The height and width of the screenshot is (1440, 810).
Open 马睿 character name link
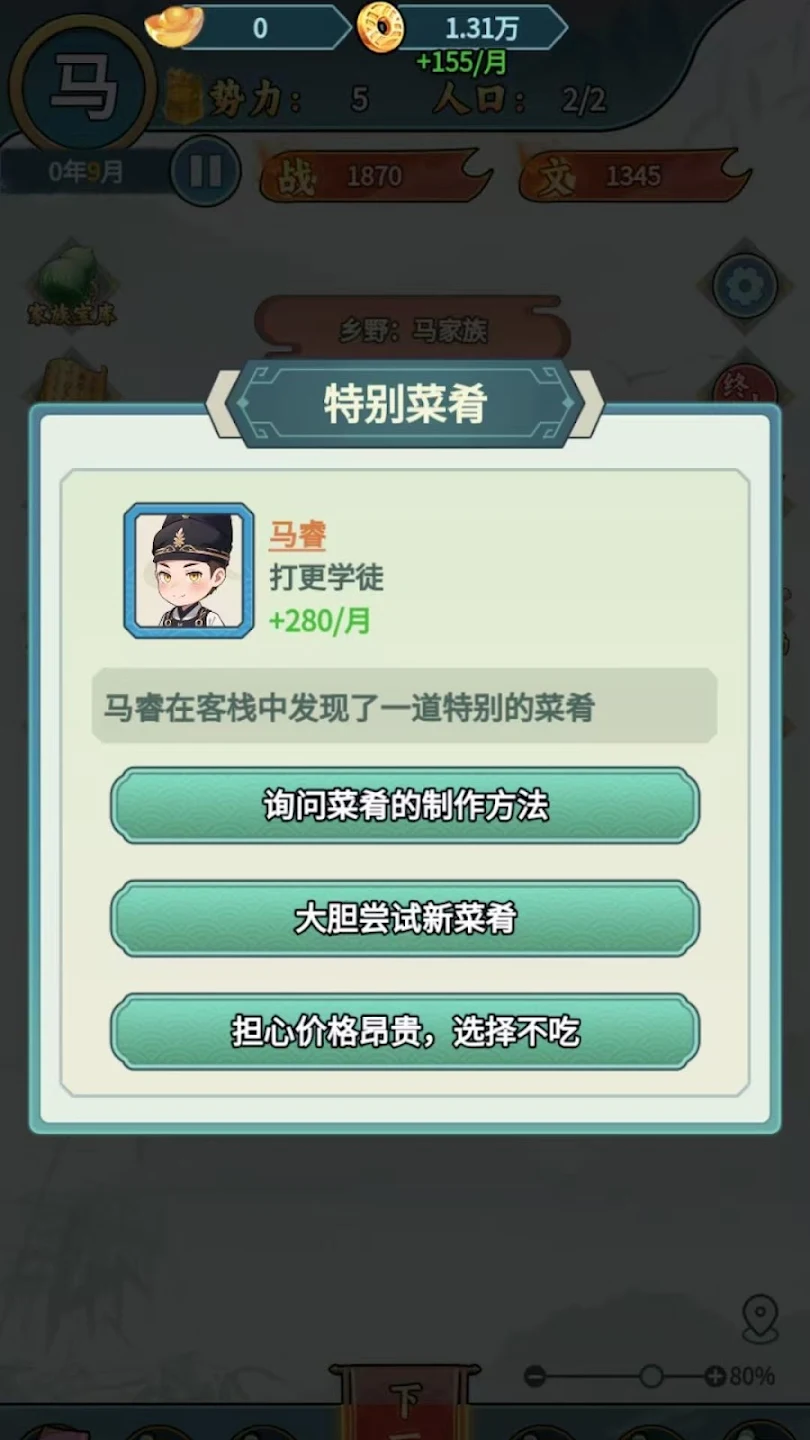[297, 535]
